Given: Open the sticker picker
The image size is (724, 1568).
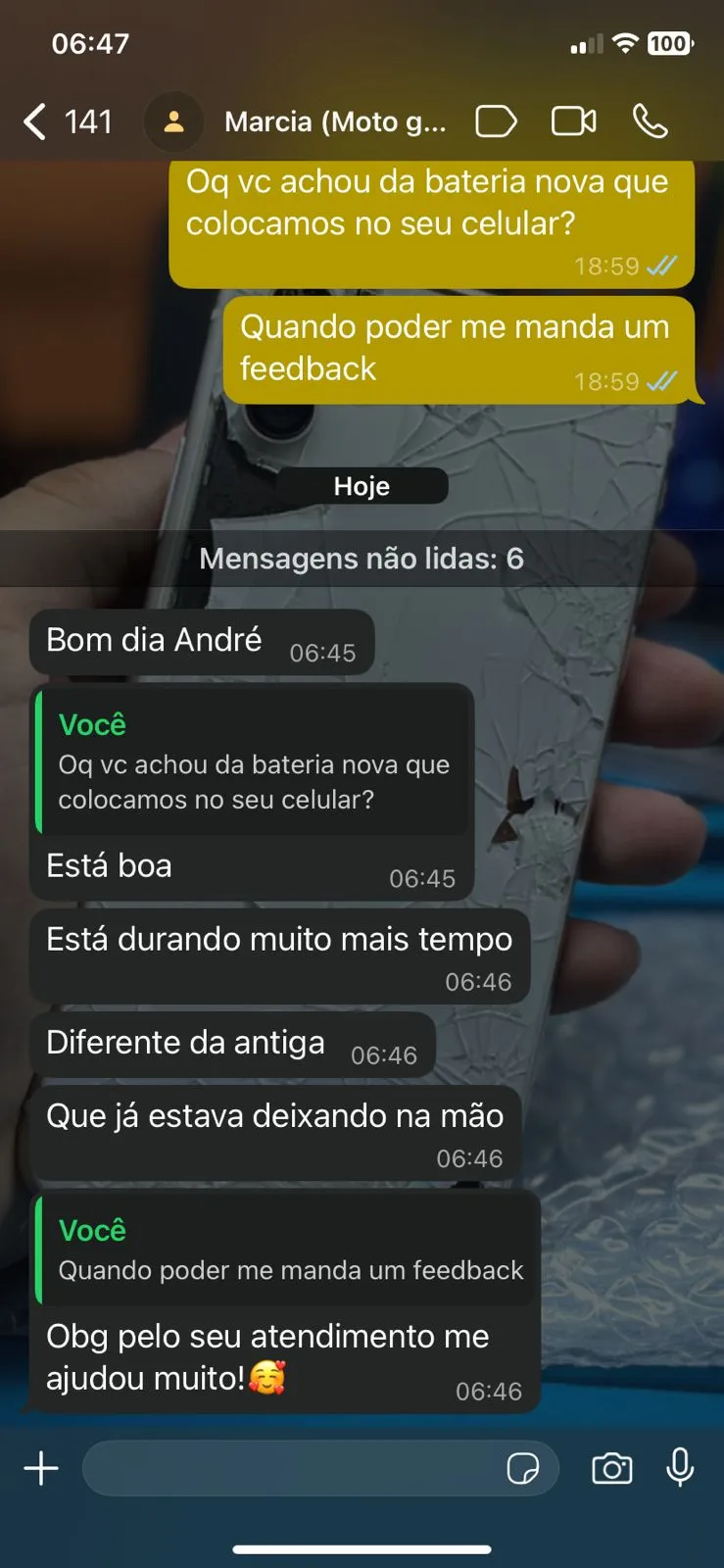Looking at the screenshot, I should pyautogui.click(x=523, y=1468).
